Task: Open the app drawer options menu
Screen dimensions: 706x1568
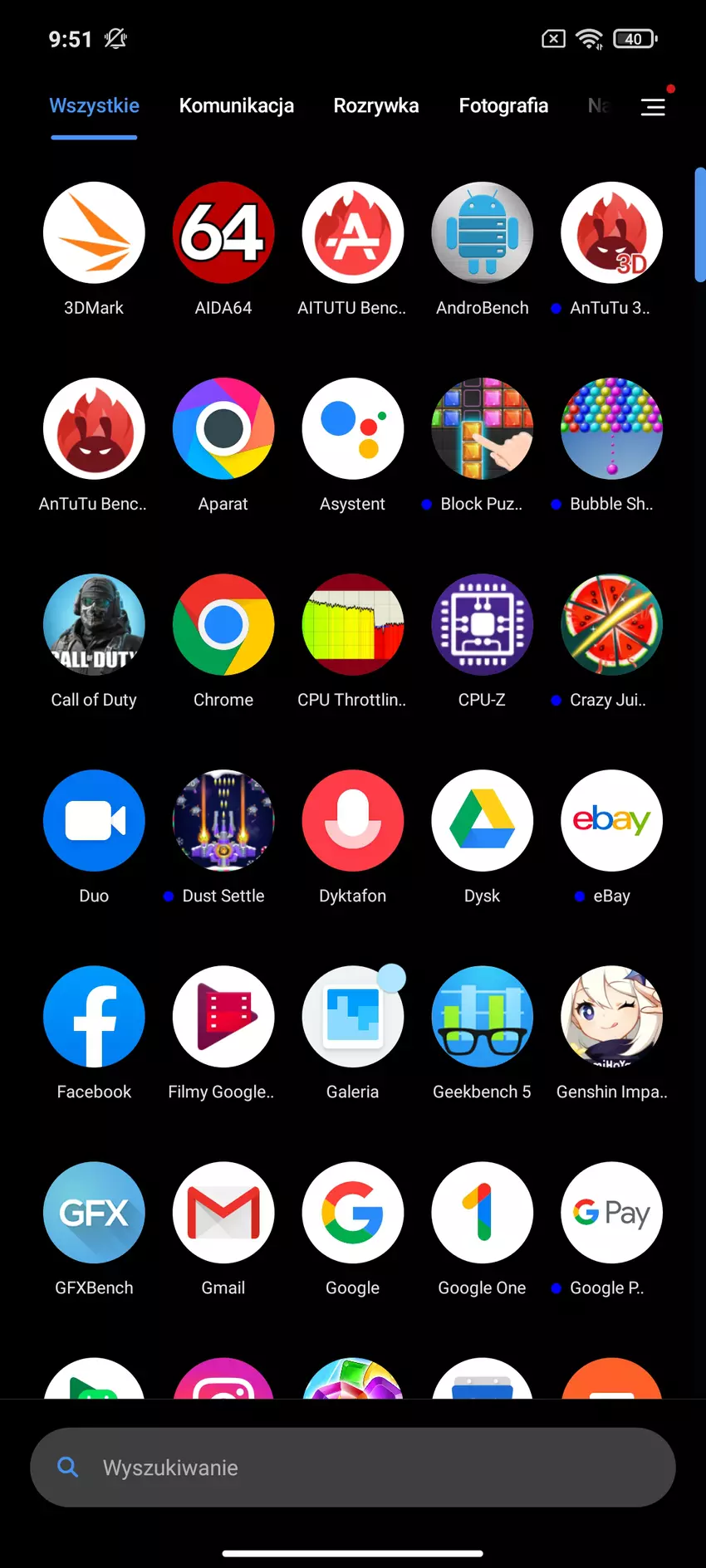Action: 653,105
